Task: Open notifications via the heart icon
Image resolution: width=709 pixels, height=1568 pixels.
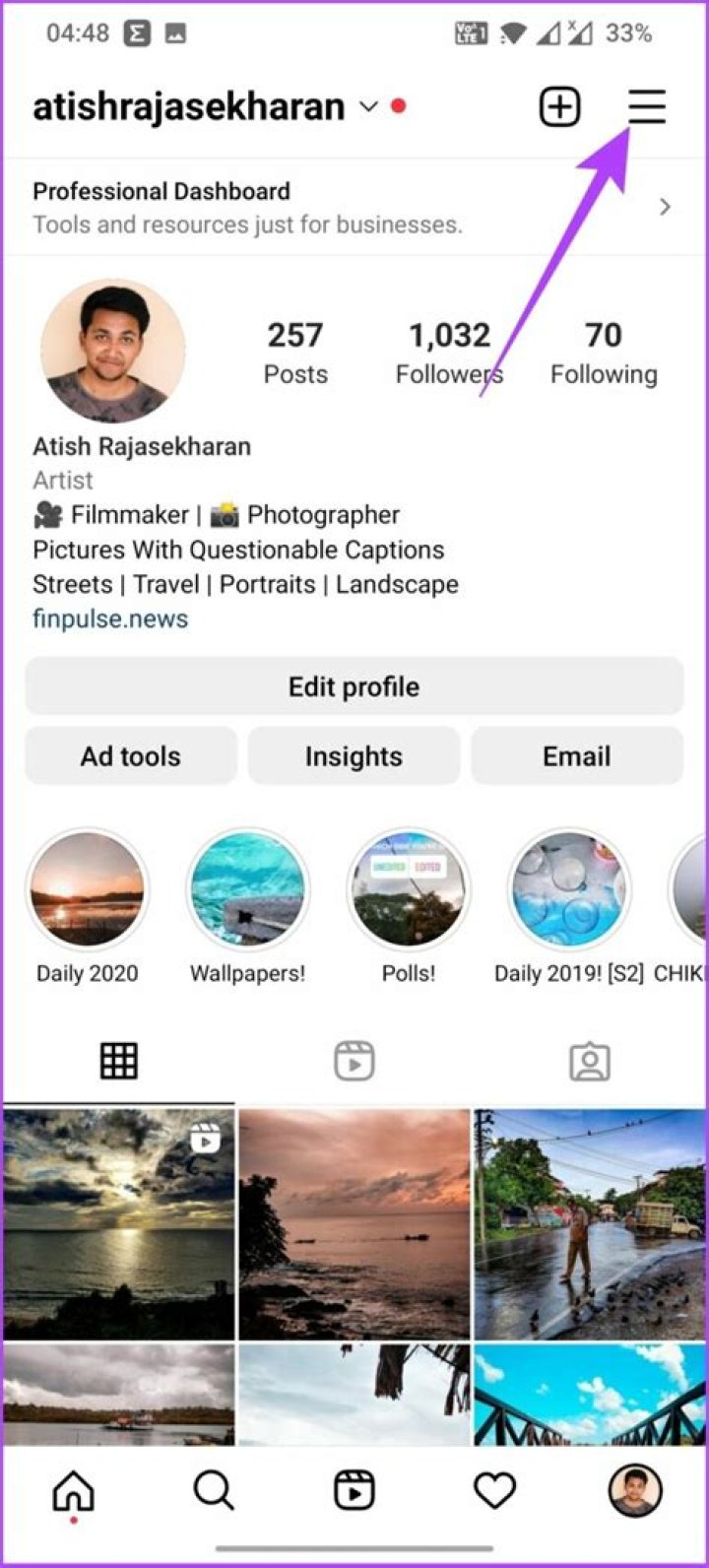Action: click(494, 1490)
